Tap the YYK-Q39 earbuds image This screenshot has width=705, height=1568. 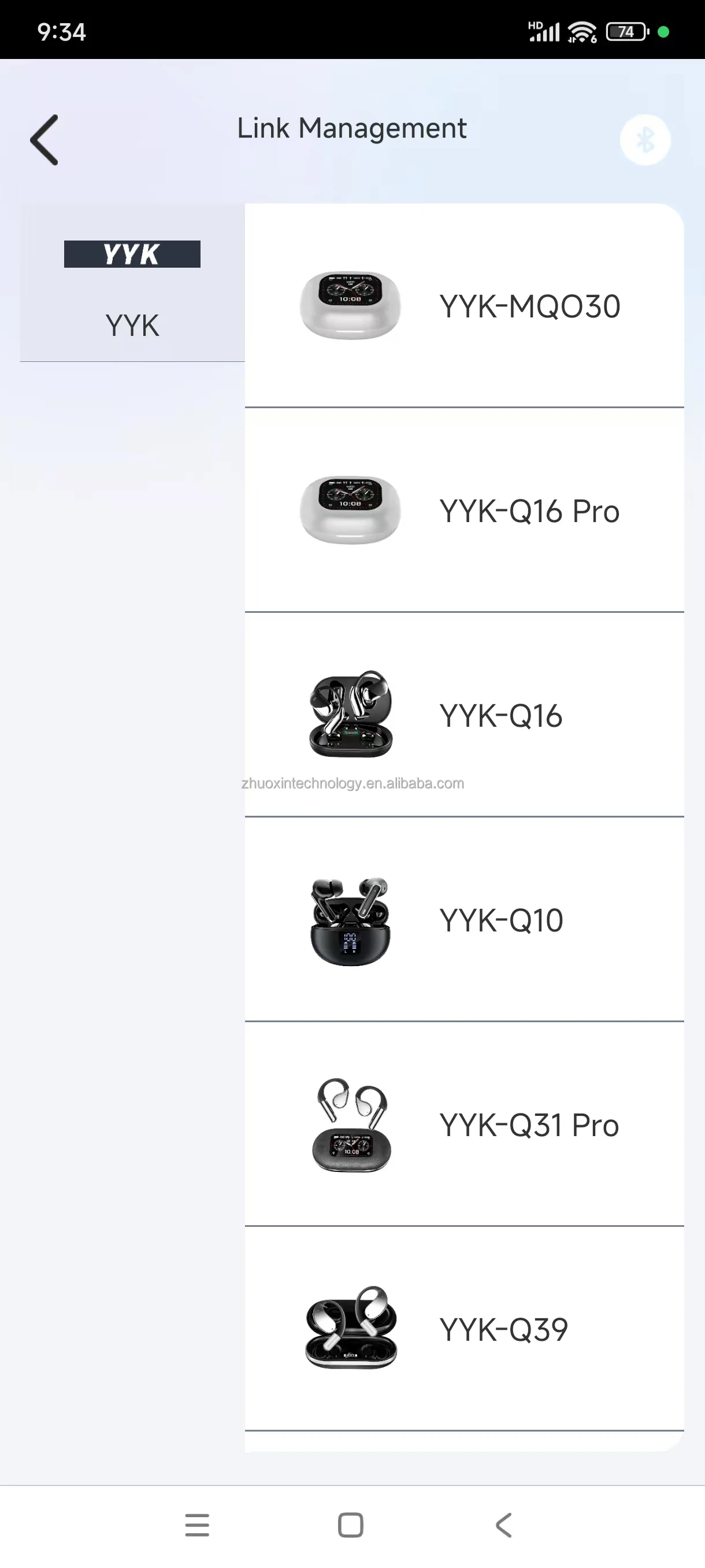point(350,1329)
